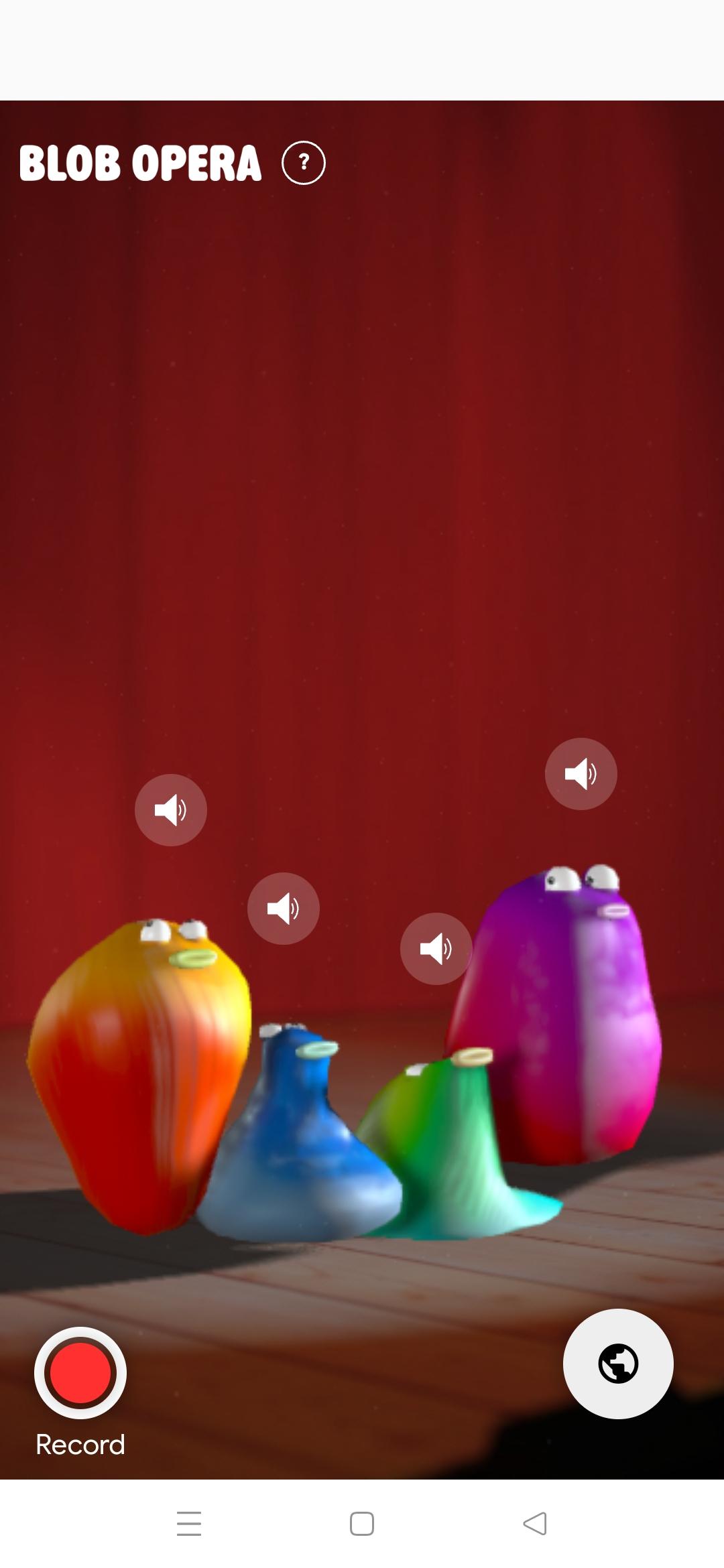Mute the blue blob's speaker
The width and height of the screenshot is (724, 1568).
pos(284,909)
